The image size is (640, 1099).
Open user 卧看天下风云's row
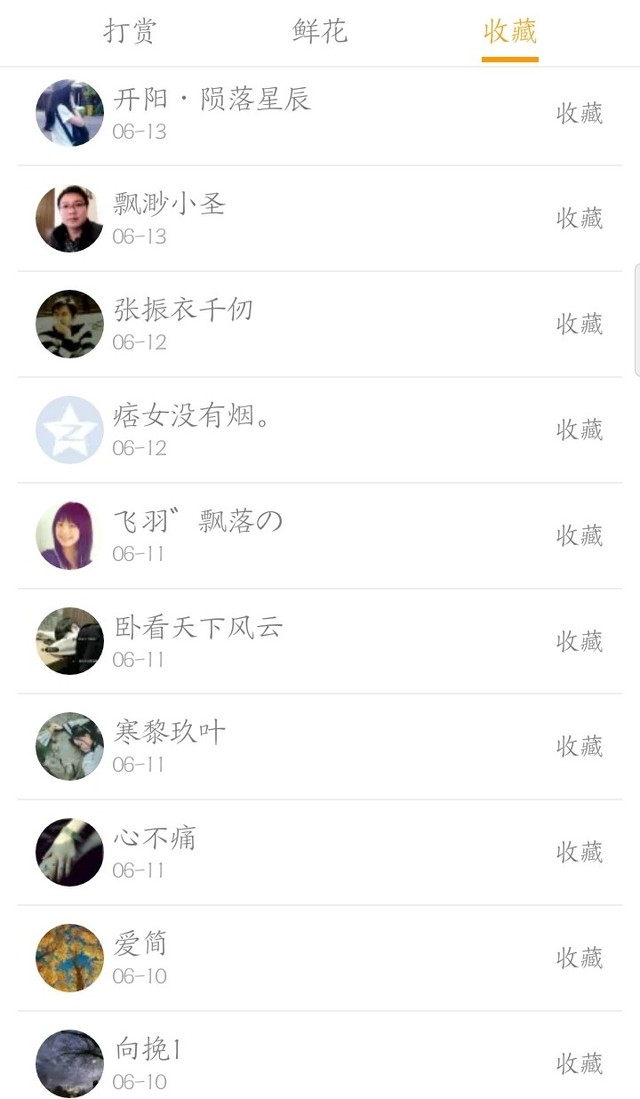pos(320,641)
